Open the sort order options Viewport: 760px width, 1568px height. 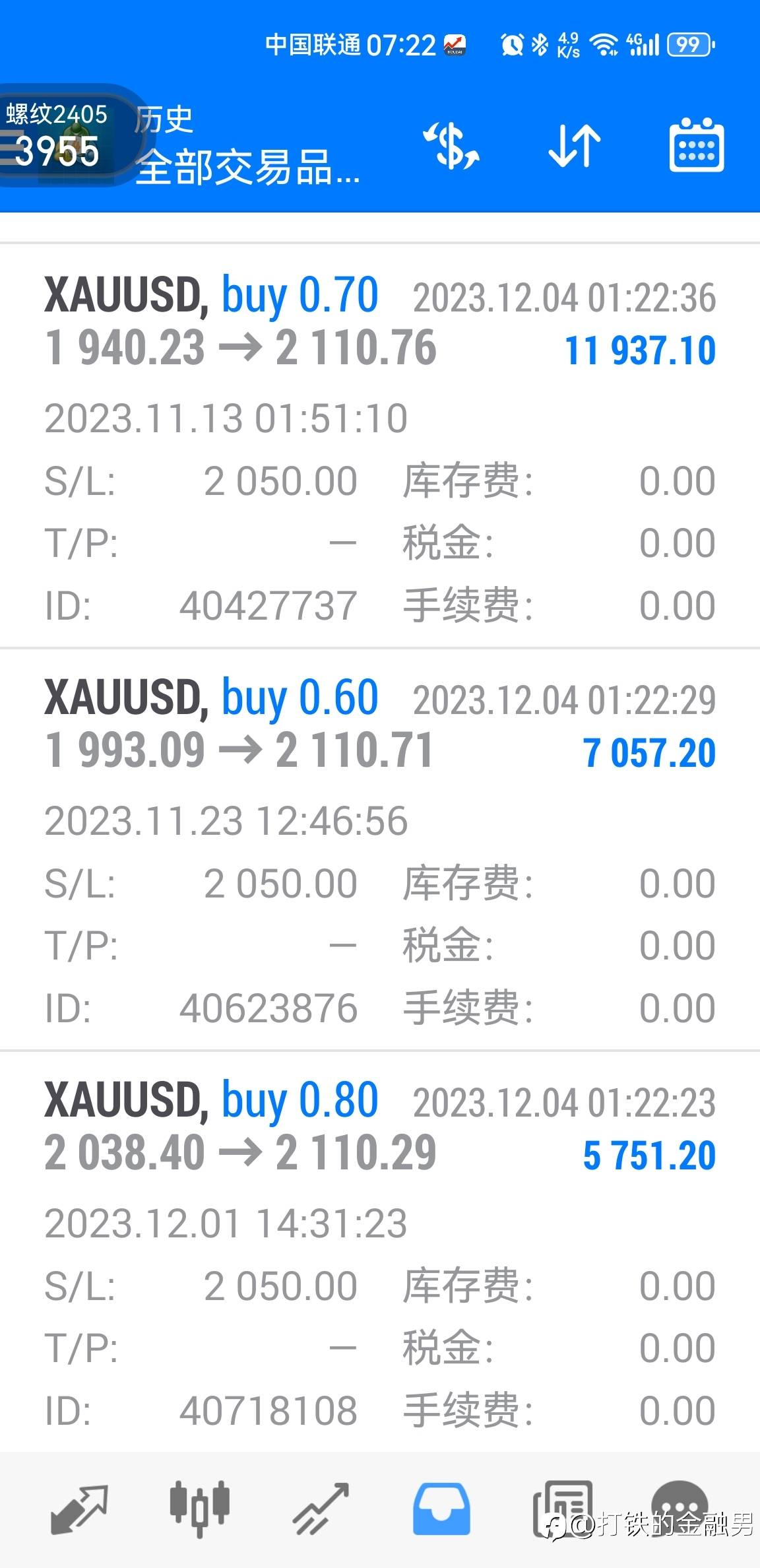coord(575,146)
